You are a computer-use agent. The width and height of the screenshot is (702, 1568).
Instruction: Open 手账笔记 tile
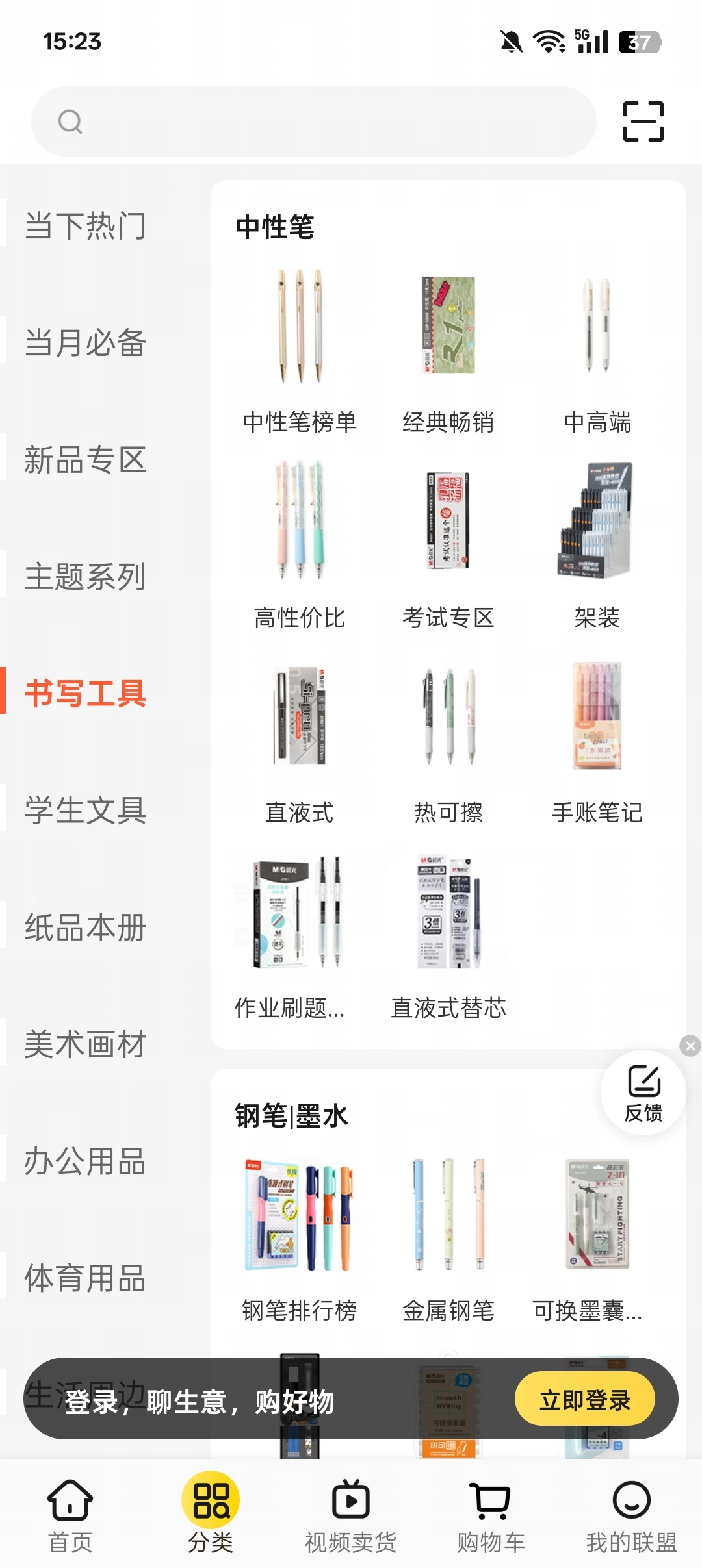click(x=597, y=740)
